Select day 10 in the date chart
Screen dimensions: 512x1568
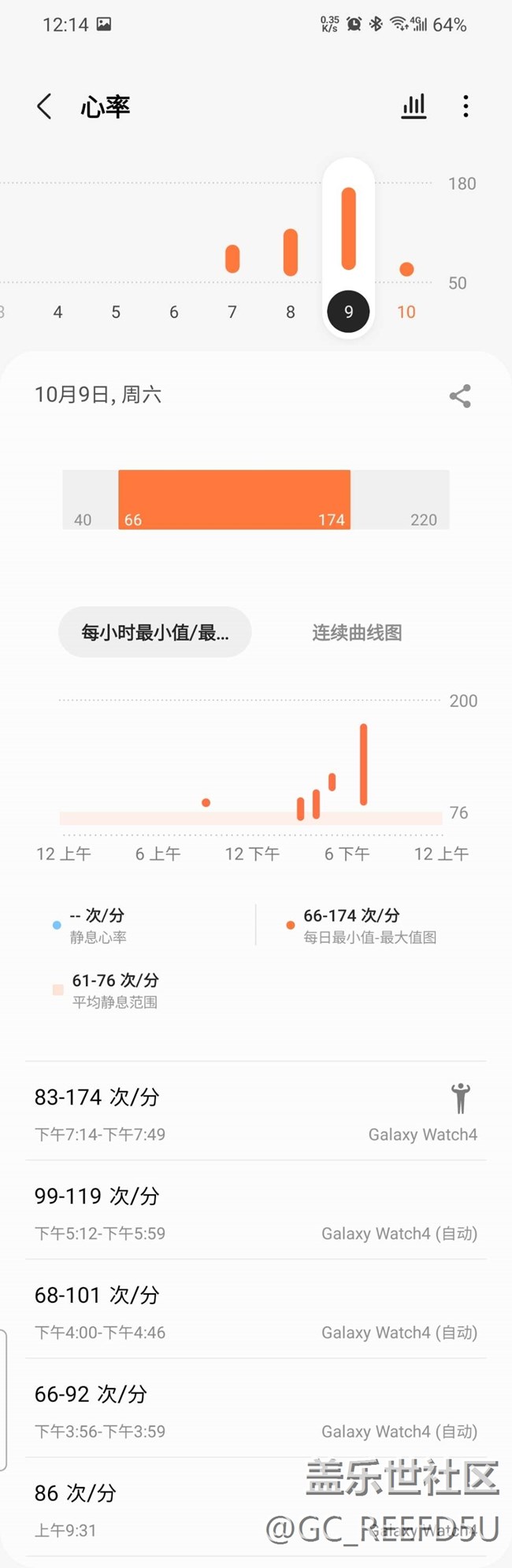406,312
